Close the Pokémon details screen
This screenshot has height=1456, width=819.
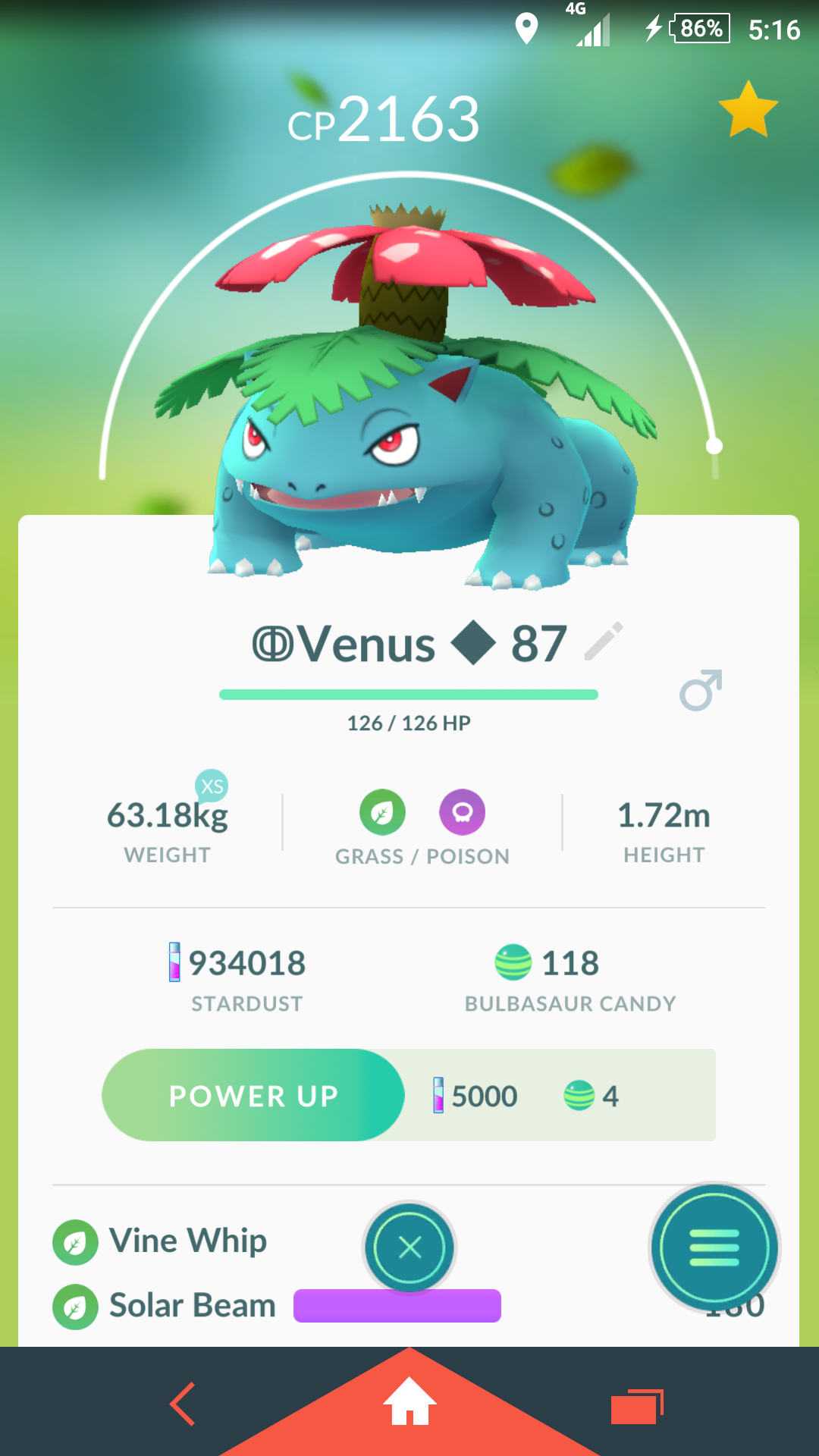[x=409, y=1247]
